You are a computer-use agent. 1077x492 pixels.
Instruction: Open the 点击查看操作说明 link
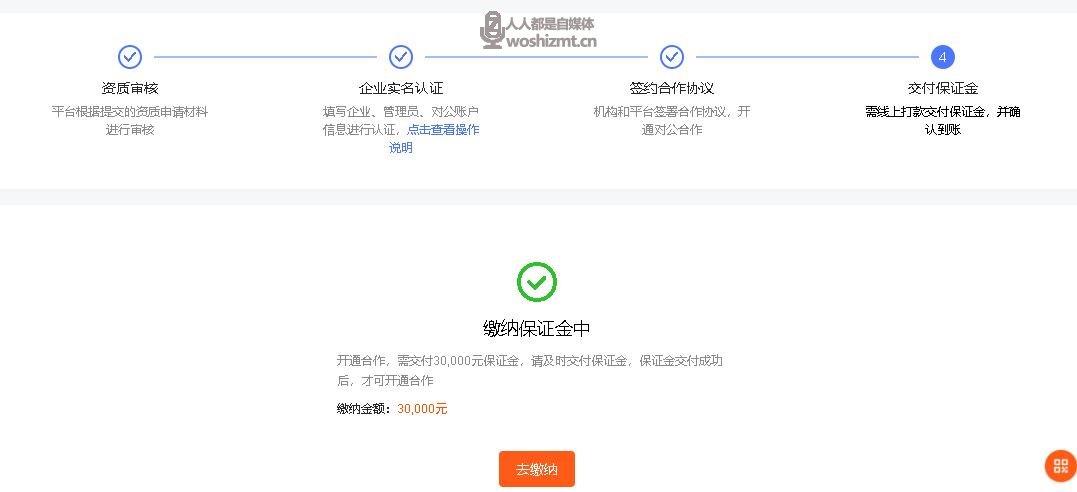click(443, 130)
